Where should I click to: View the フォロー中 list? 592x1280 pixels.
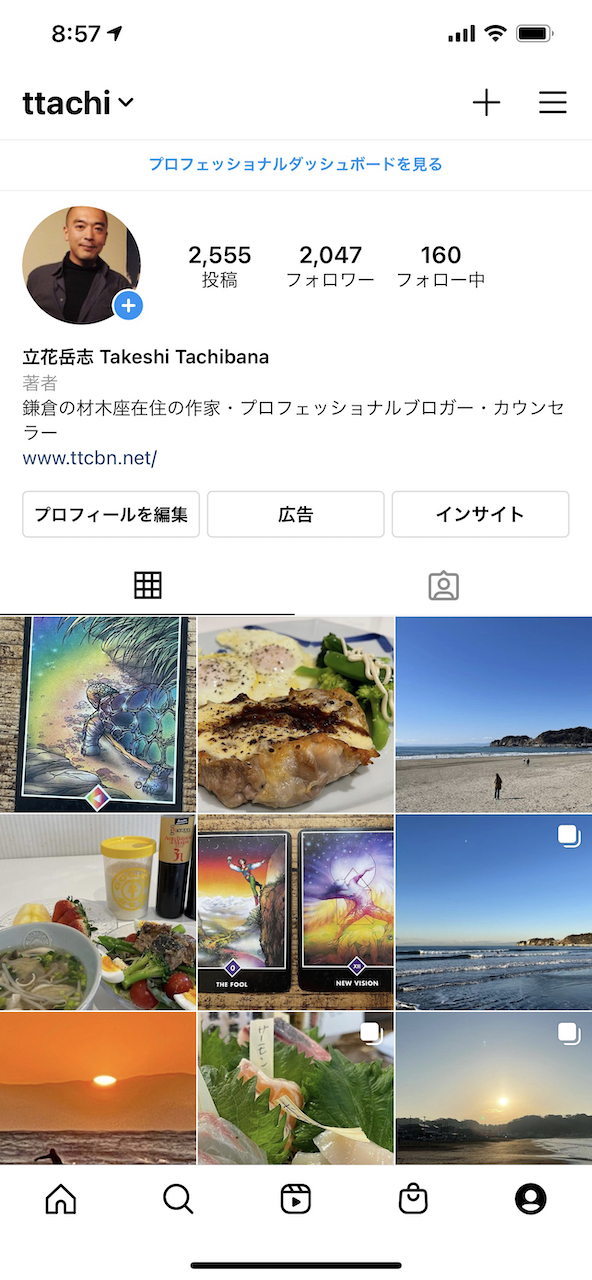(441, 267)
